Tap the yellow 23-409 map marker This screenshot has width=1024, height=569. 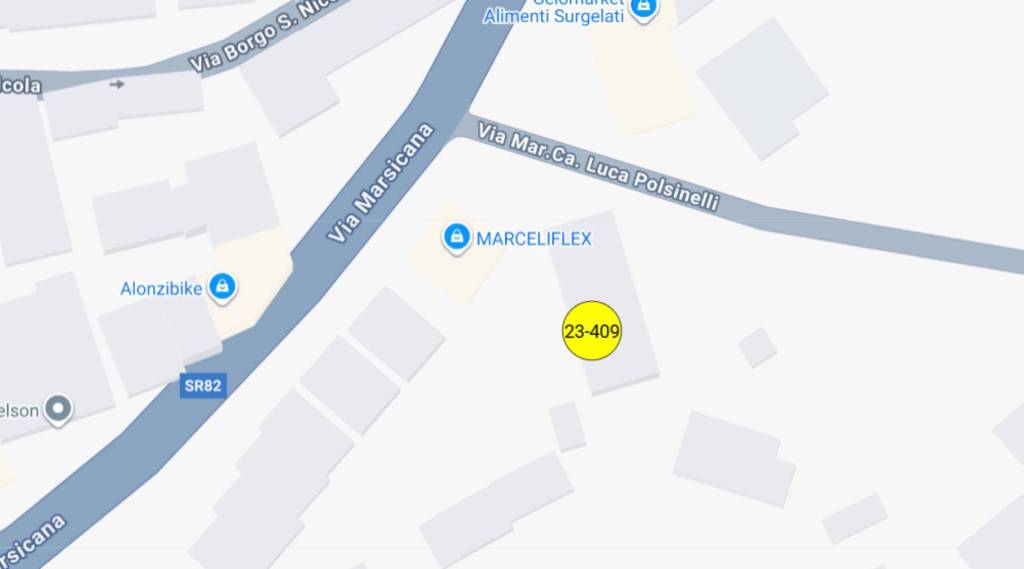[x=592, y=331]
